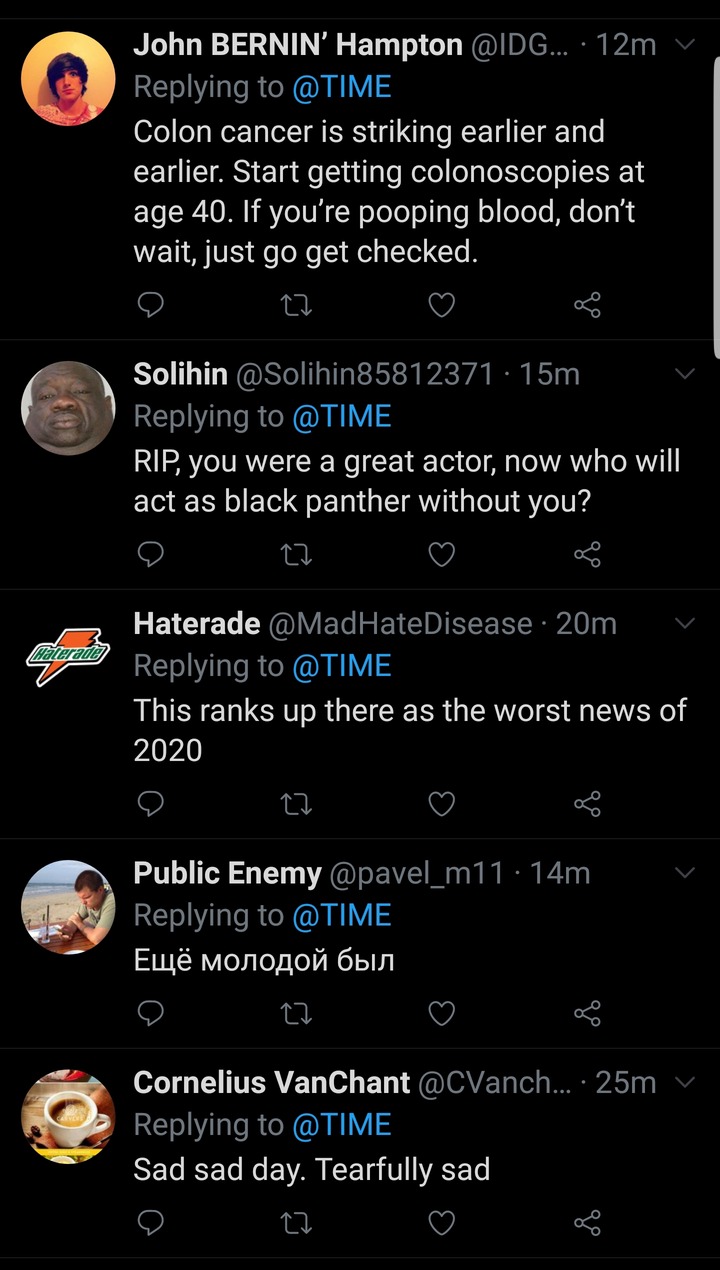The width and height of the screenshot is (720, 1270).
Task: Like Cornelius VanChant's sad day tweet
Action: tap(441, 1222)
